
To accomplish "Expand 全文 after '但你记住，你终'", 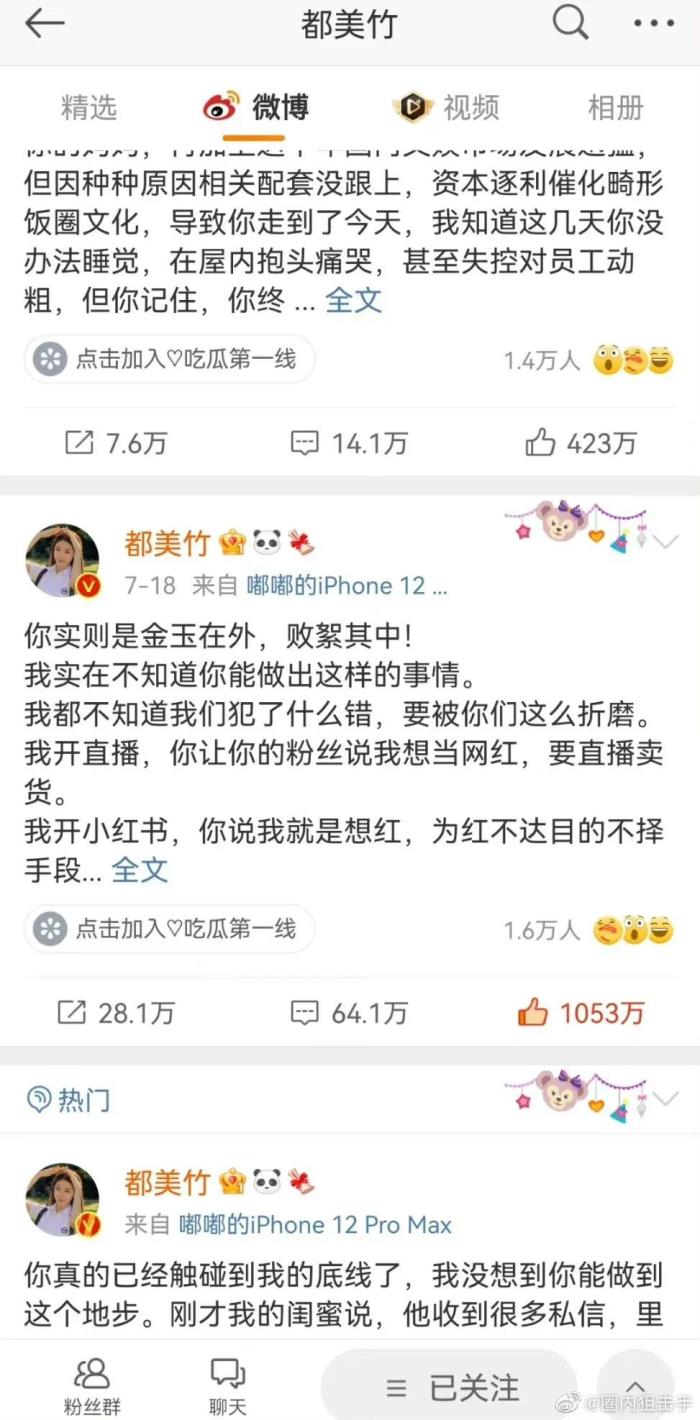I will (354, 300).
